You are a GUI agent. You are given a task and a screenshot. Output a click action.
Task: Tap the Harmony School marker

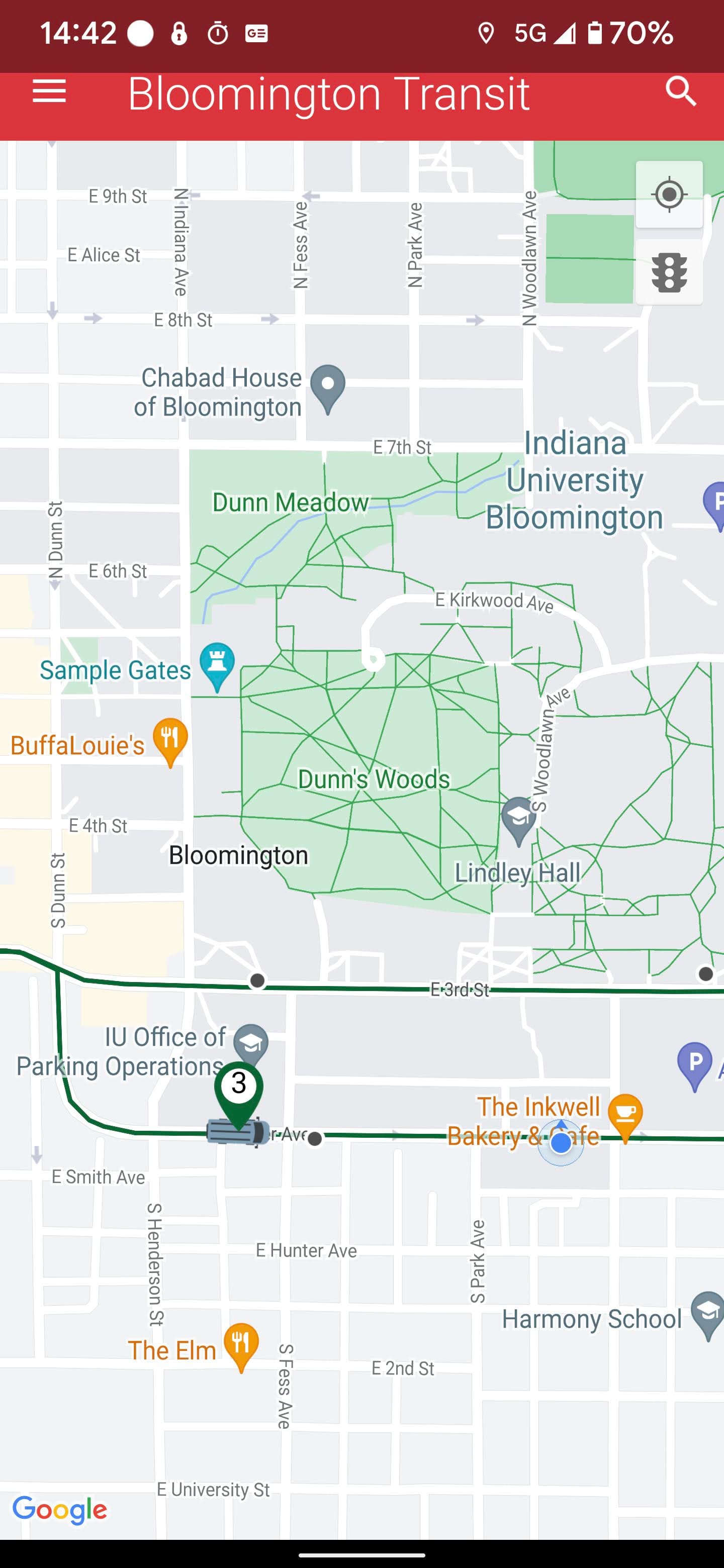(x=708, y=1315)
